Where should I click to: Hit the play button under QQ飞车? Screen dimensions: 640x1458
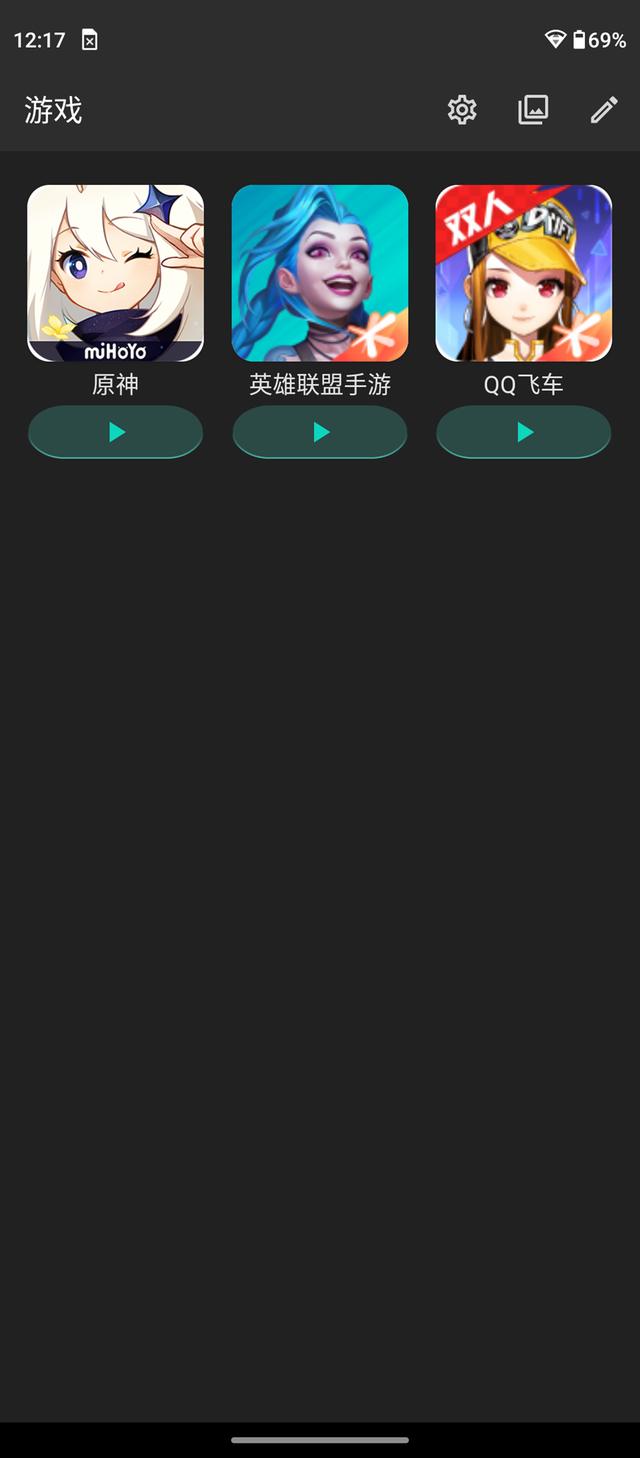click(524, 432)
